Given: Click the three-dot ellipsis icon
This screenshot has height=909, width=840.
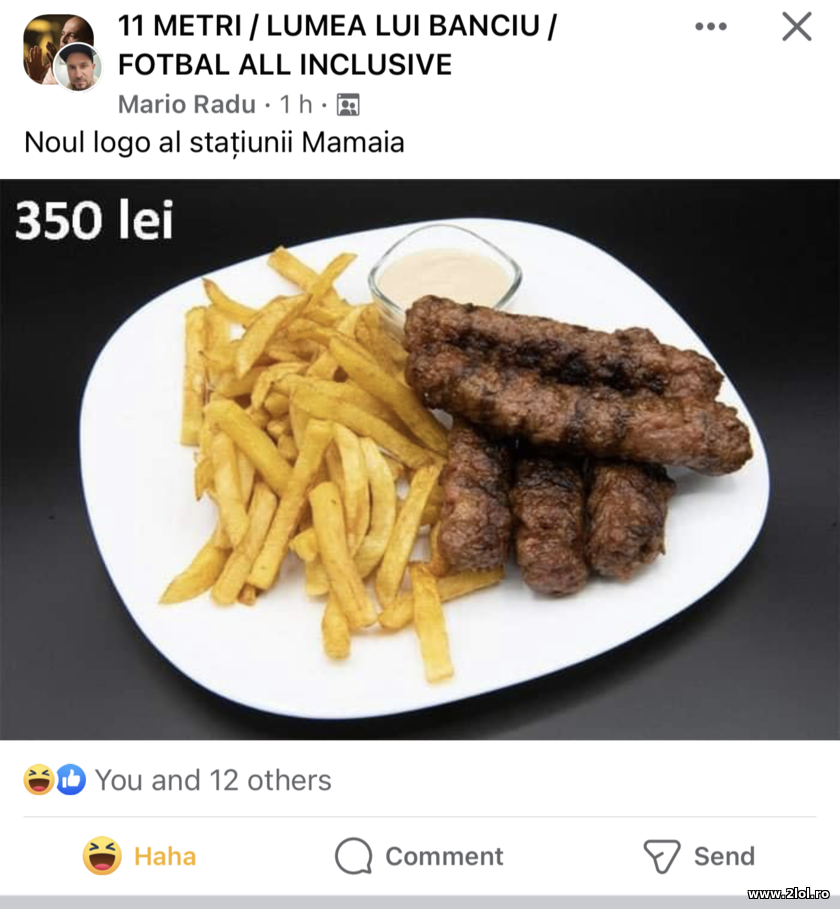Looking at the screenshot, I should click(710, 27).
